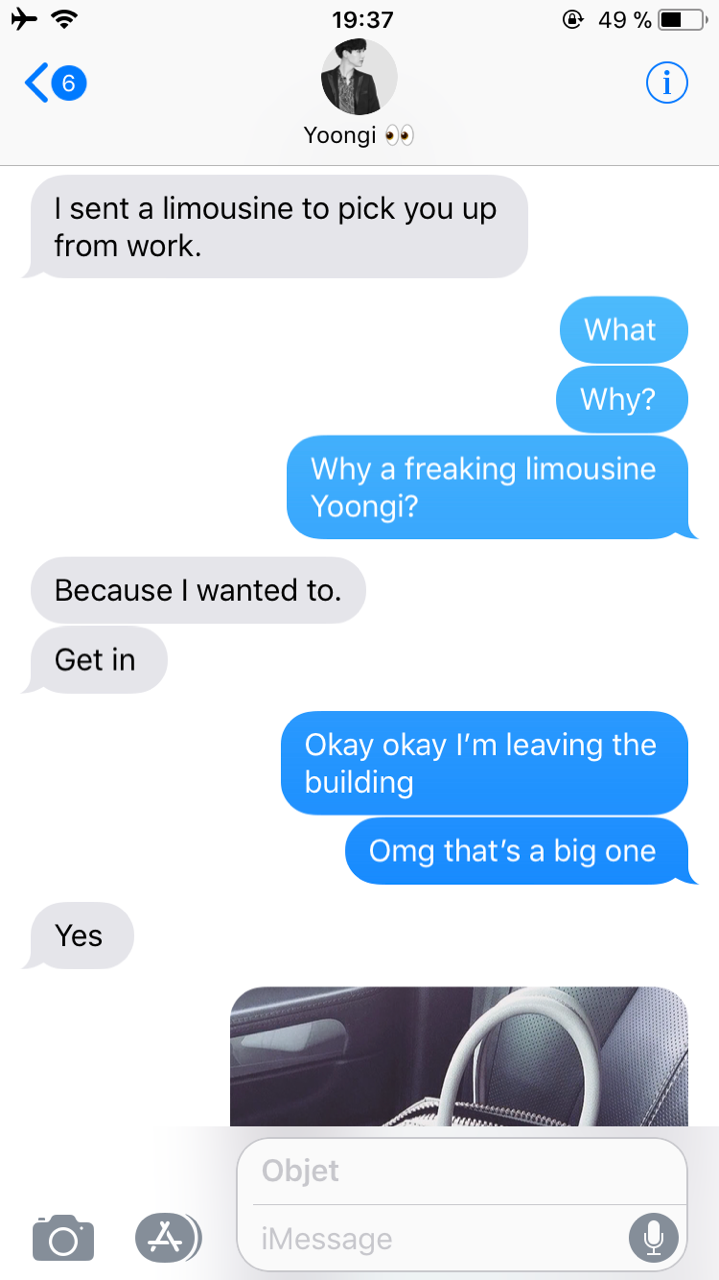Go back to the messages list
Image resolution: width=719 pixels, height=1280 pixels.
(53, 83)
